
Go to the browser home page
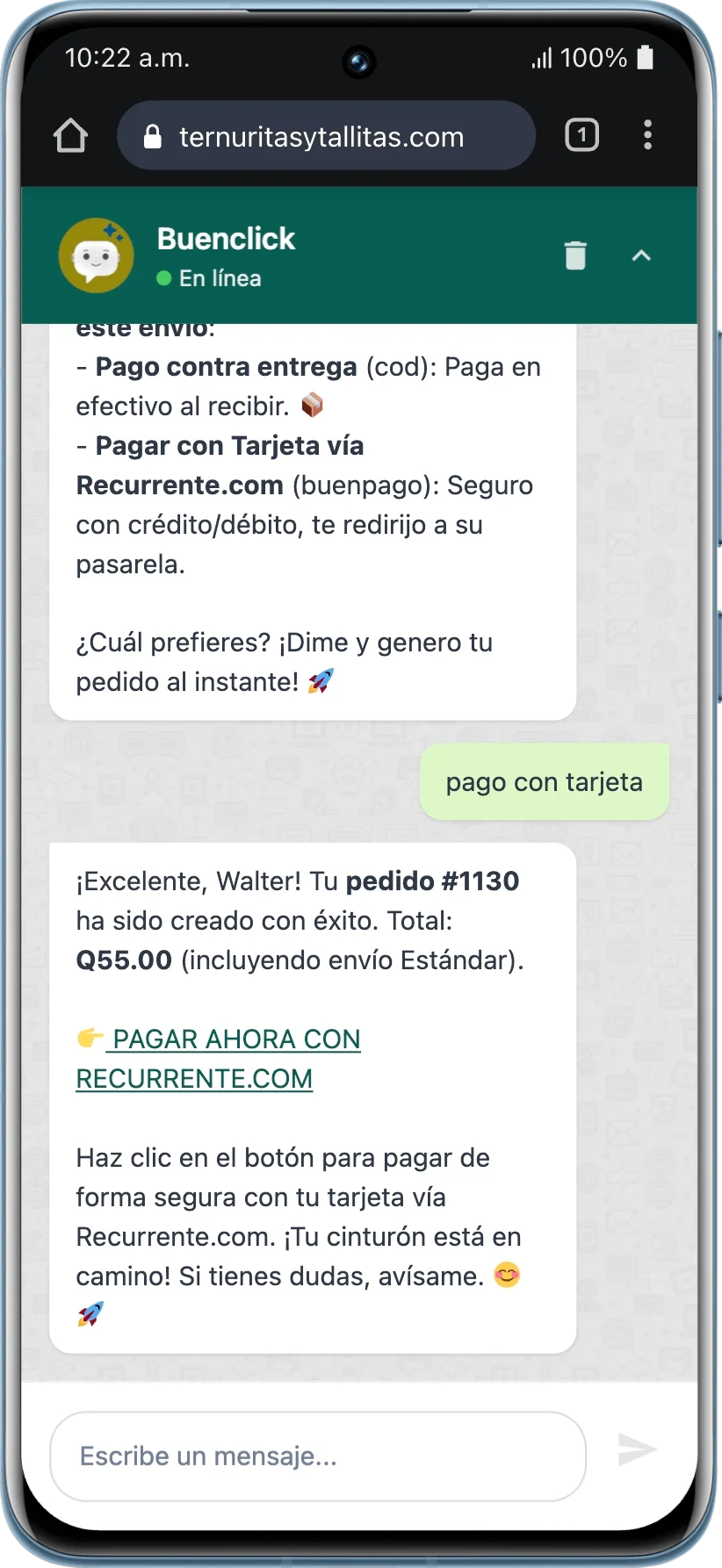pos(71,136)
